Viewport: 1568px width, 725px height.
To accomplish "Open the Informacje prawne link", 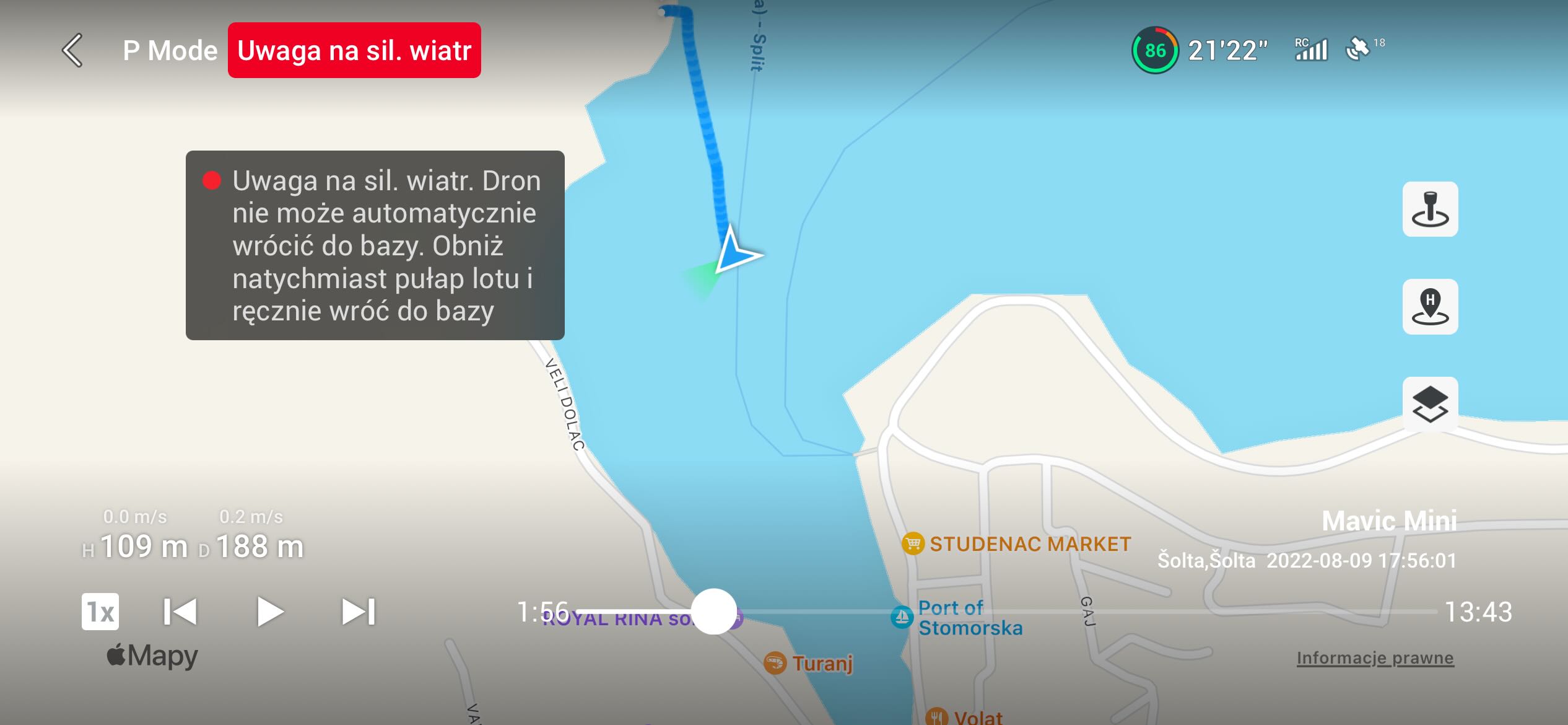I will [x=1375, y=657].
